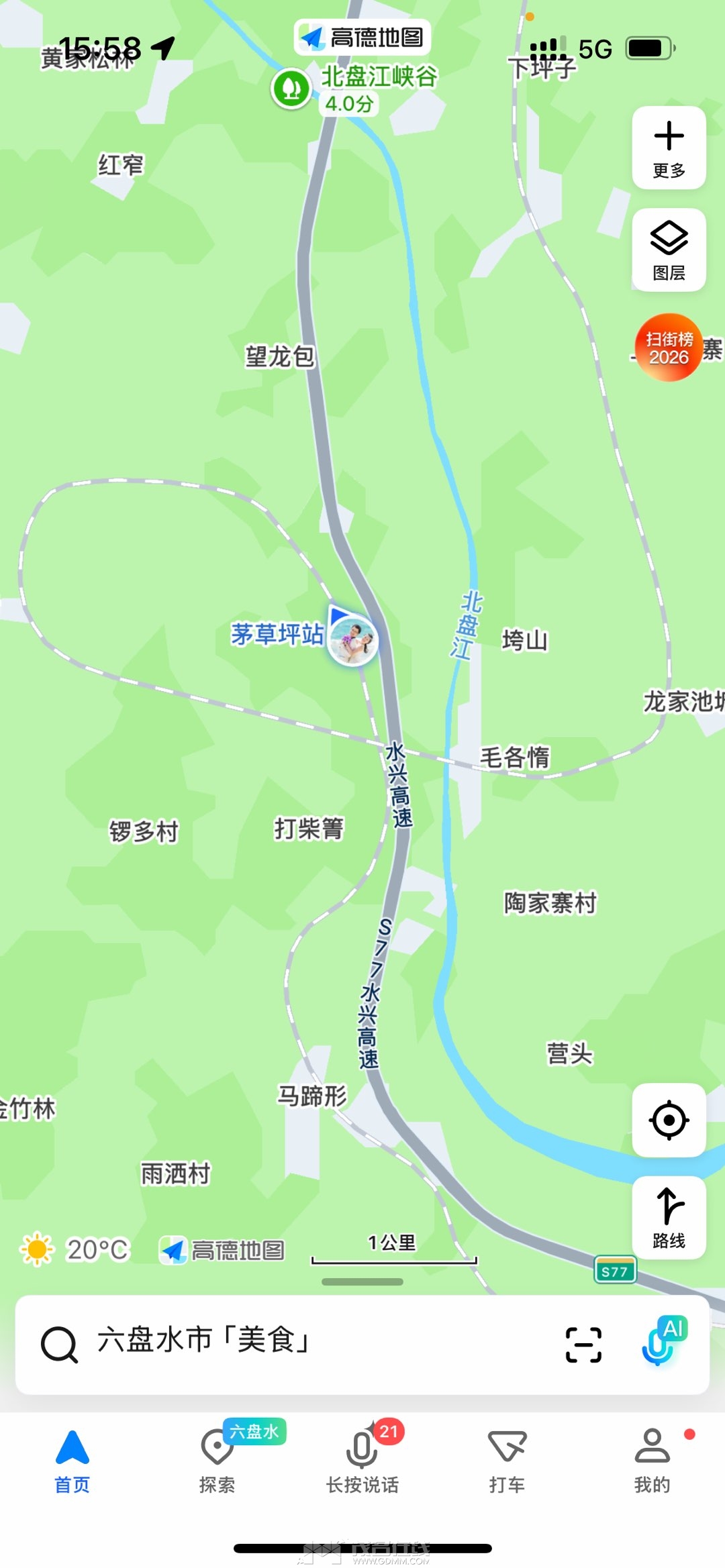Open the 更多 (more) tools button
This screenshot has width=725, height=1568.
[669, 148]
